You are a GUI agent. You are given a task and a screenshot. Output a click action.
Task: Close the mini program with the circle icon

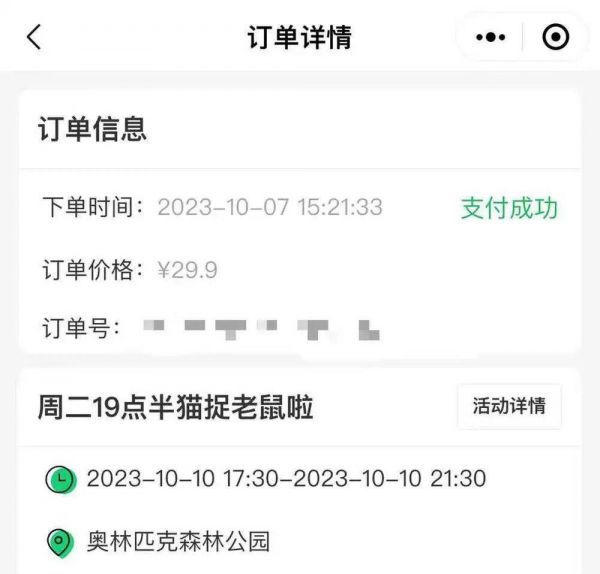[x=555, y=38]
